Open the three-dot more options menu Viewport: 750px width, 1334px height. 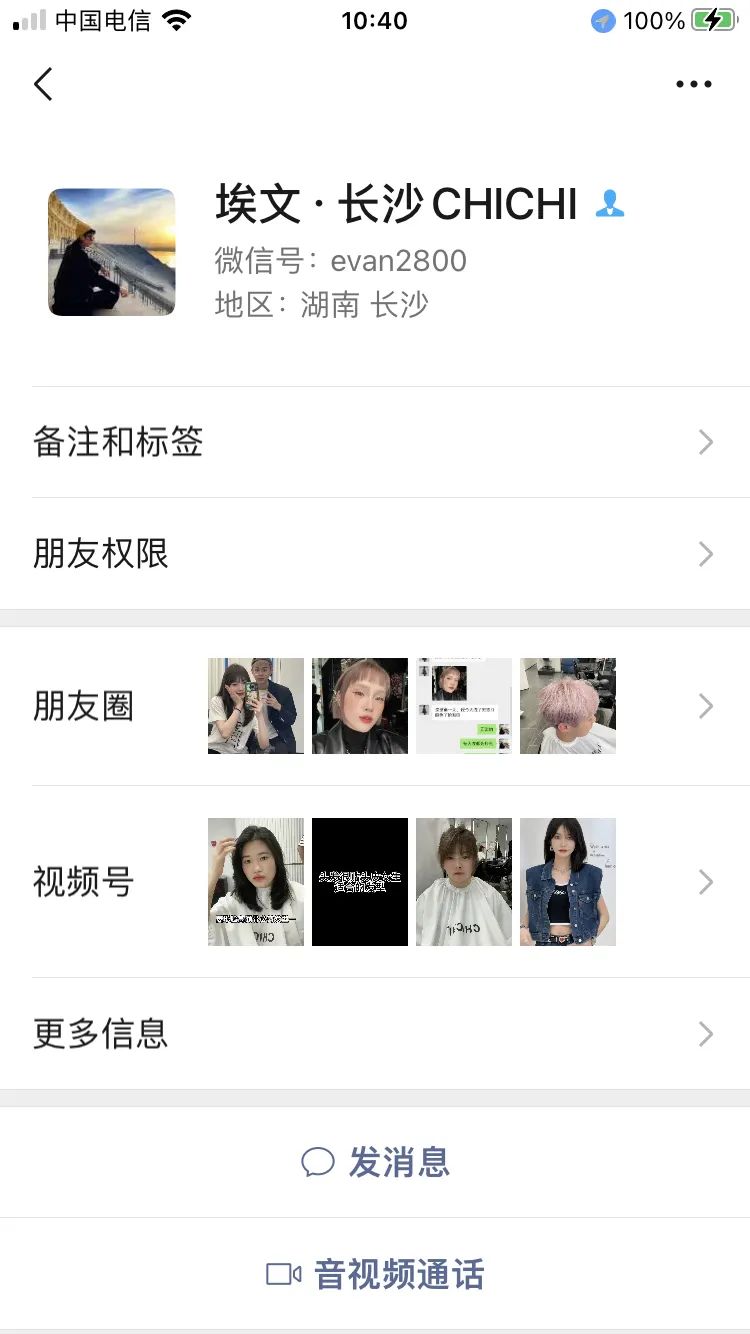click(x=693, y=85)
